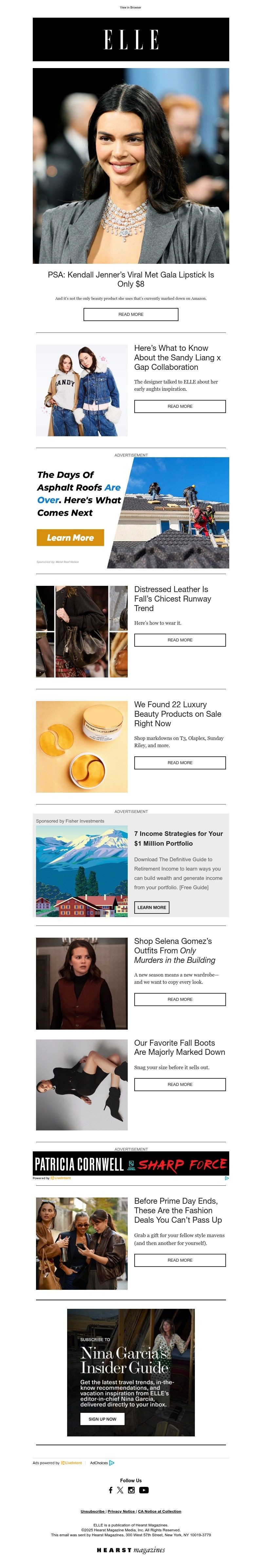Viewport: 262px width, 1568px height.
Task: Open the Privacy Notice
Action: click(121, 1511)
